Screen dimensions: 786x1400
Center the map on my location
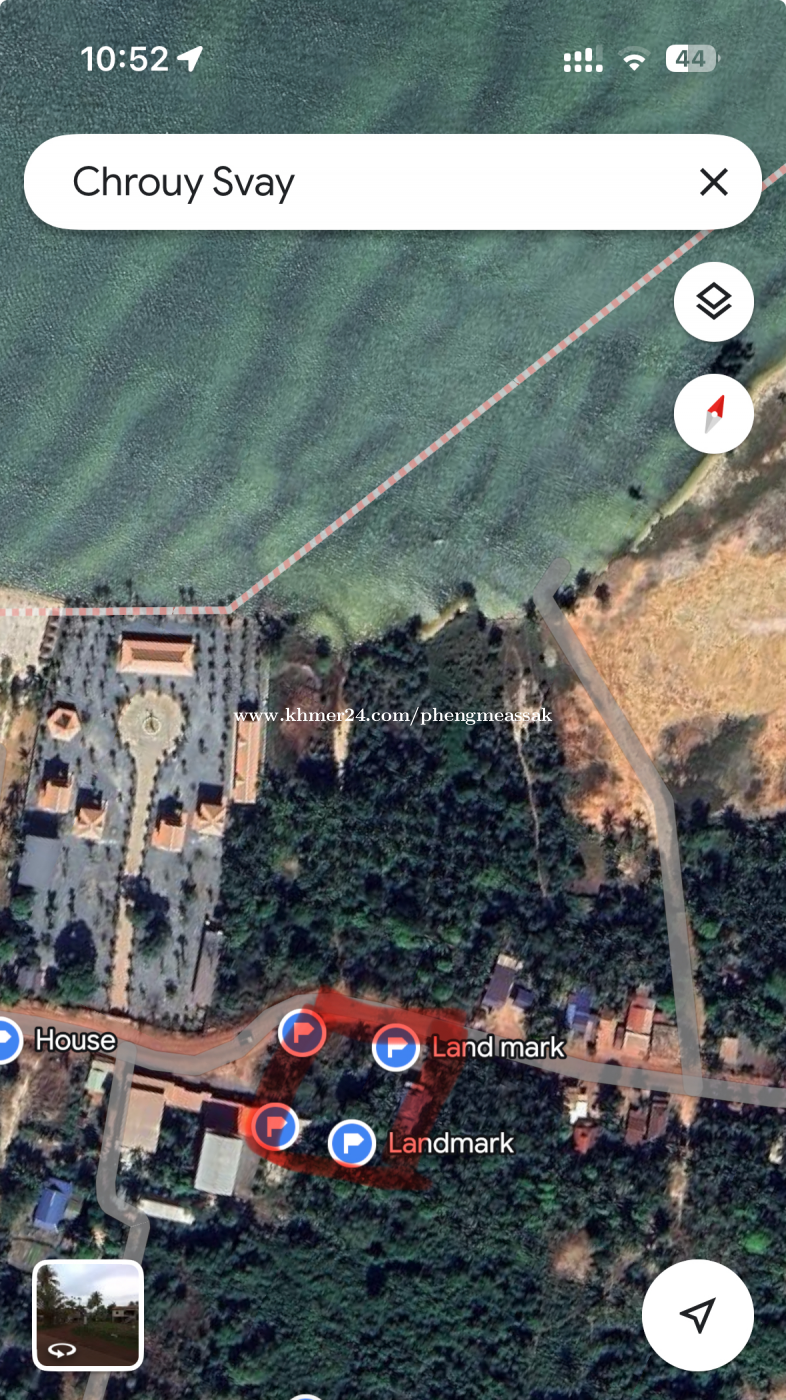click(x=697, y=1314)
